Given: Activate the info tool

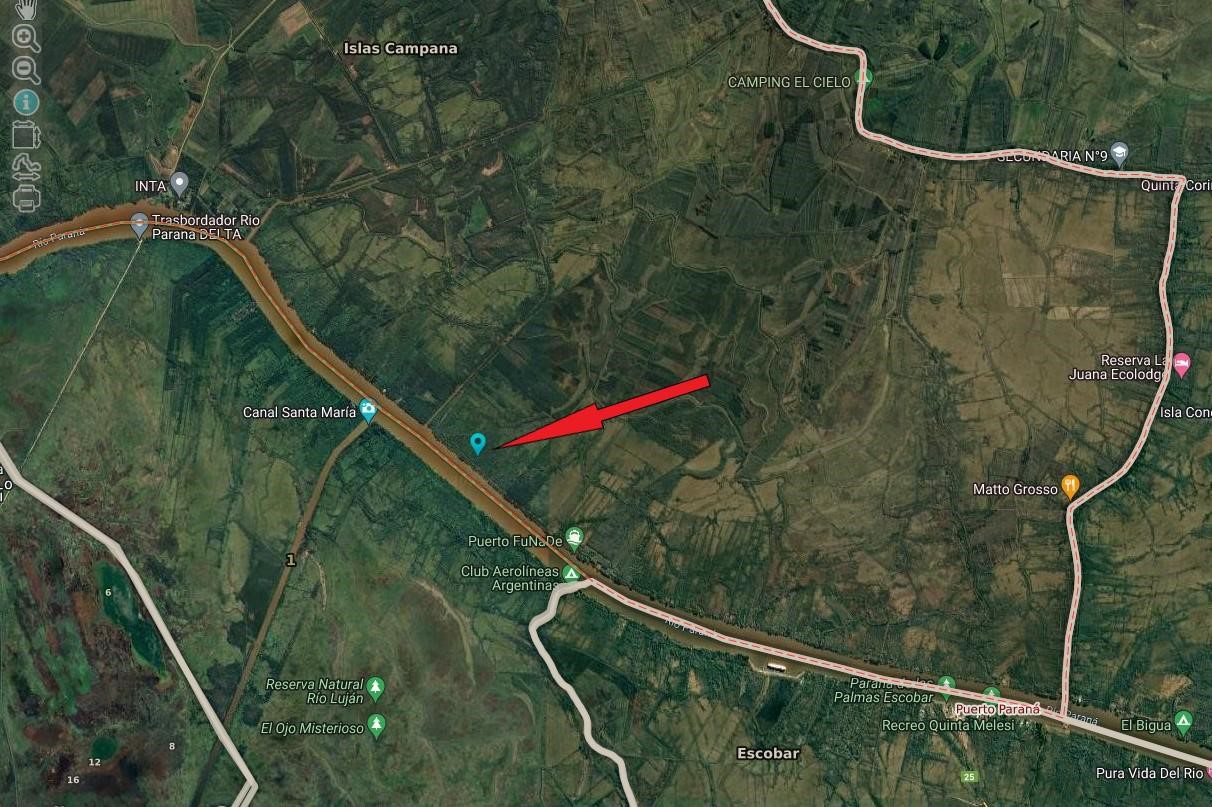Looking at the screenshot, I should point(26,101).
